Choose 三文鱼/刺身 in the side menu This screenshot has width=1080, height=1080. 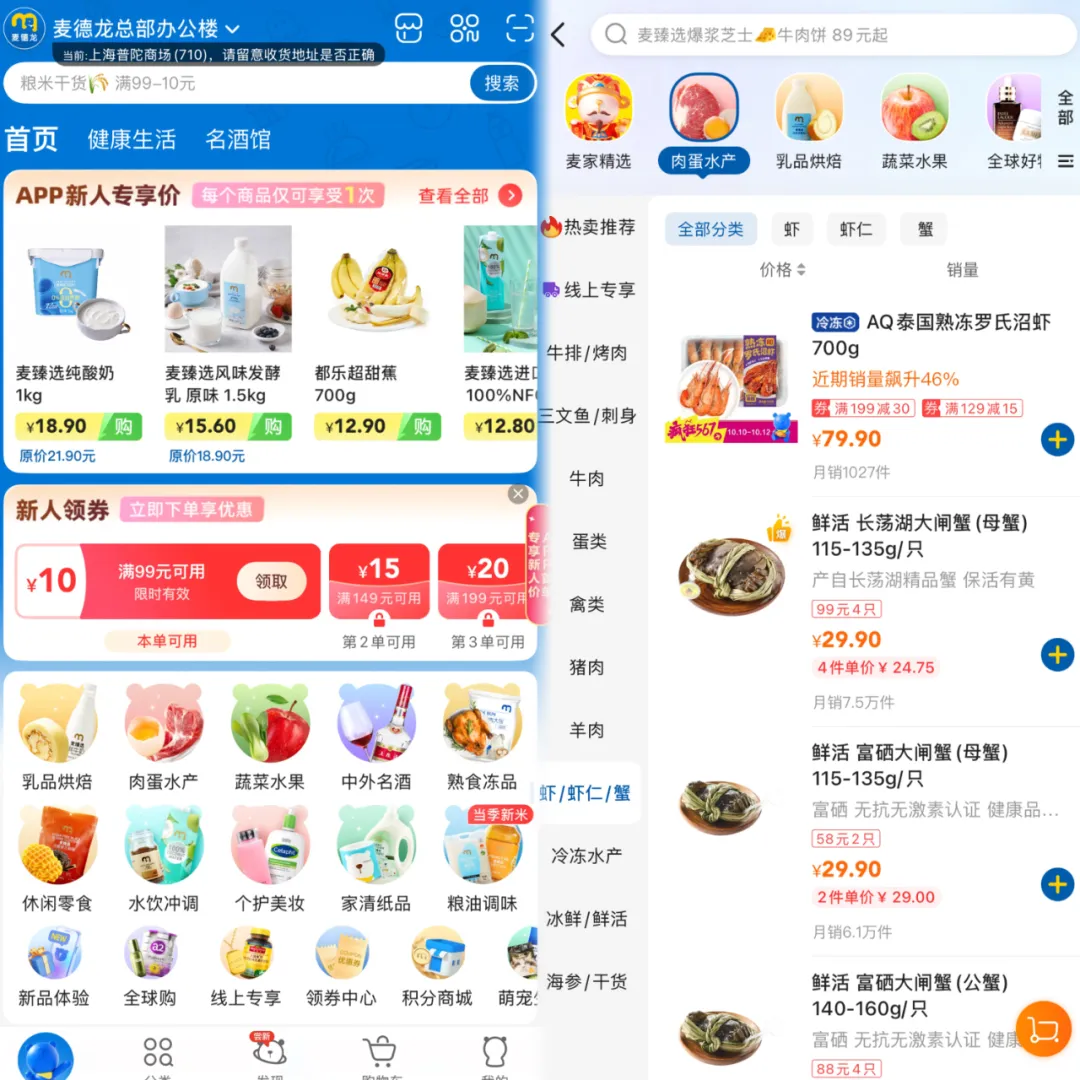[589, 416]
